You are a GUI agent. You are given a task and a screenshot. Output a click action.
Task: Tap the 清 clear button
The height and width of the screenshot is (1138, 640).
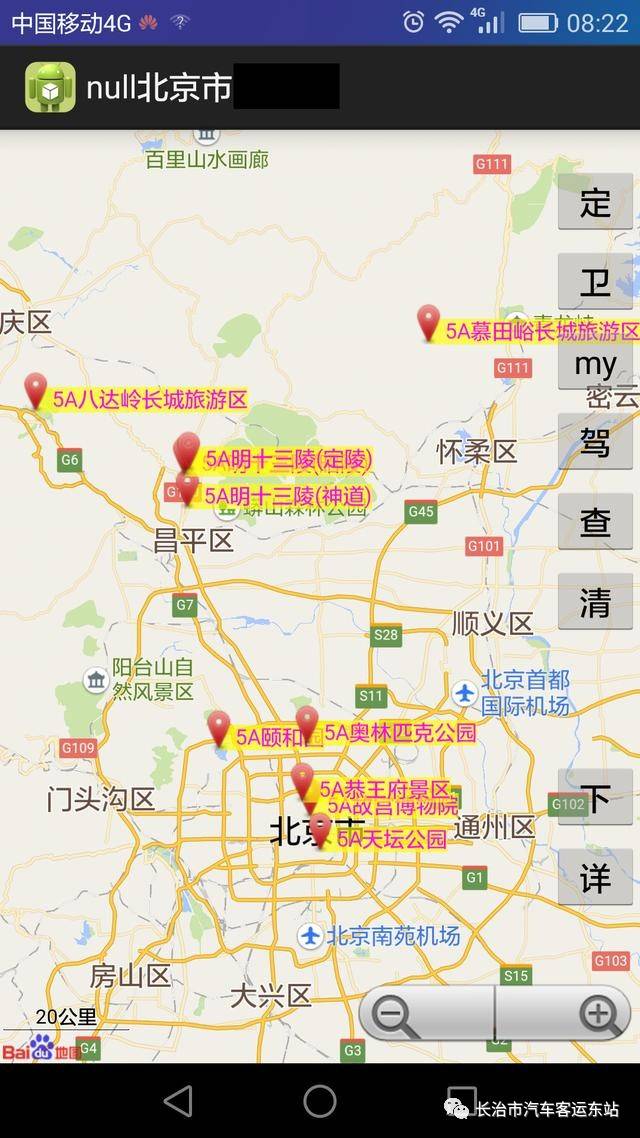[x=595, y=602]
